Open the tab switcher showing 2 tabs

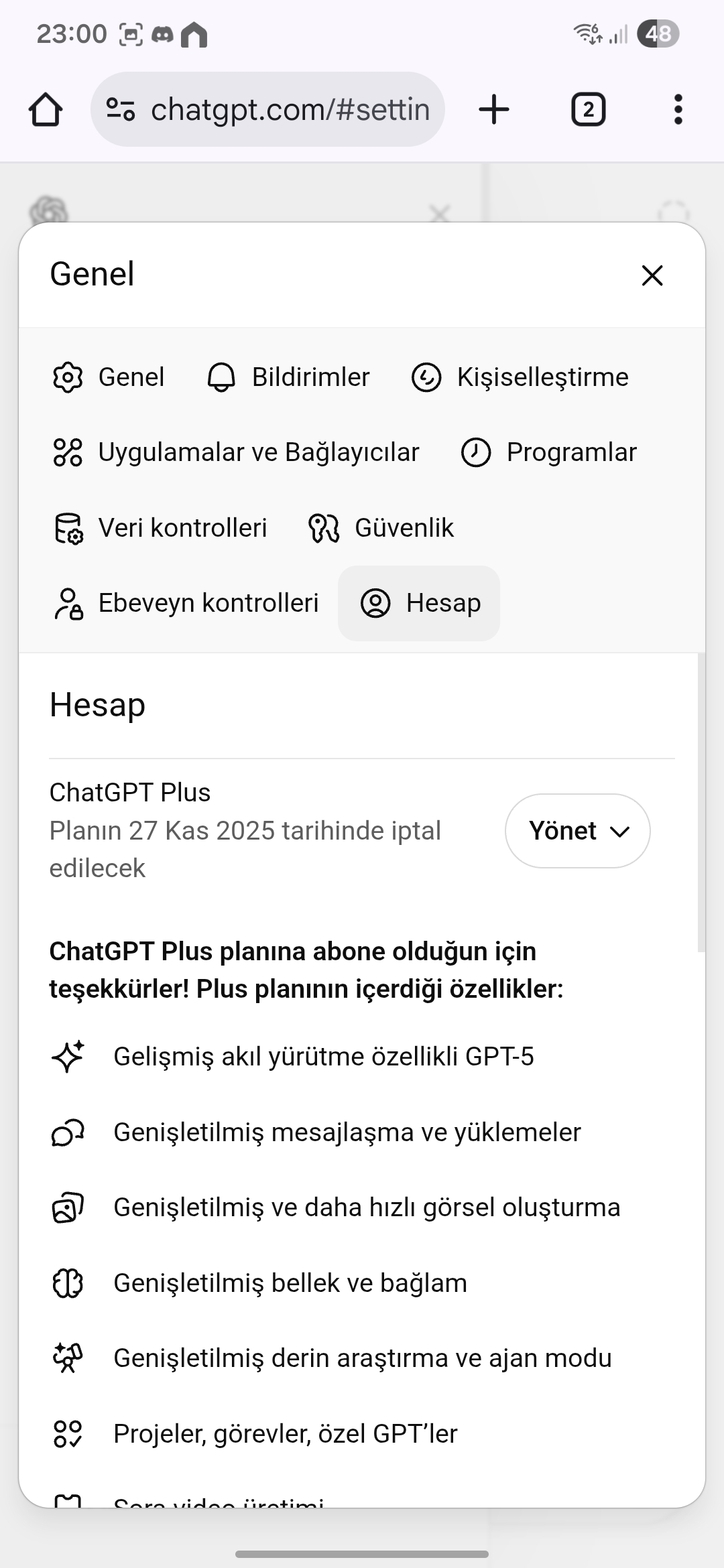(589, 109)
